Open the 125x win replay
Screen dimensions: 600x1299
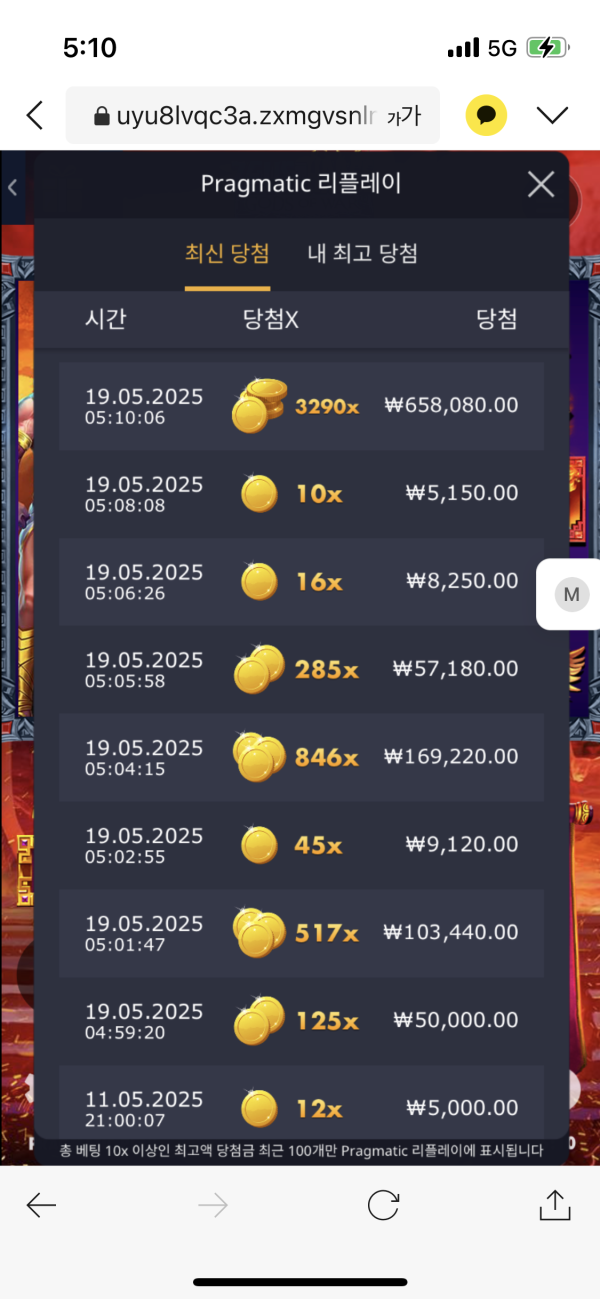pos(301,1021)
